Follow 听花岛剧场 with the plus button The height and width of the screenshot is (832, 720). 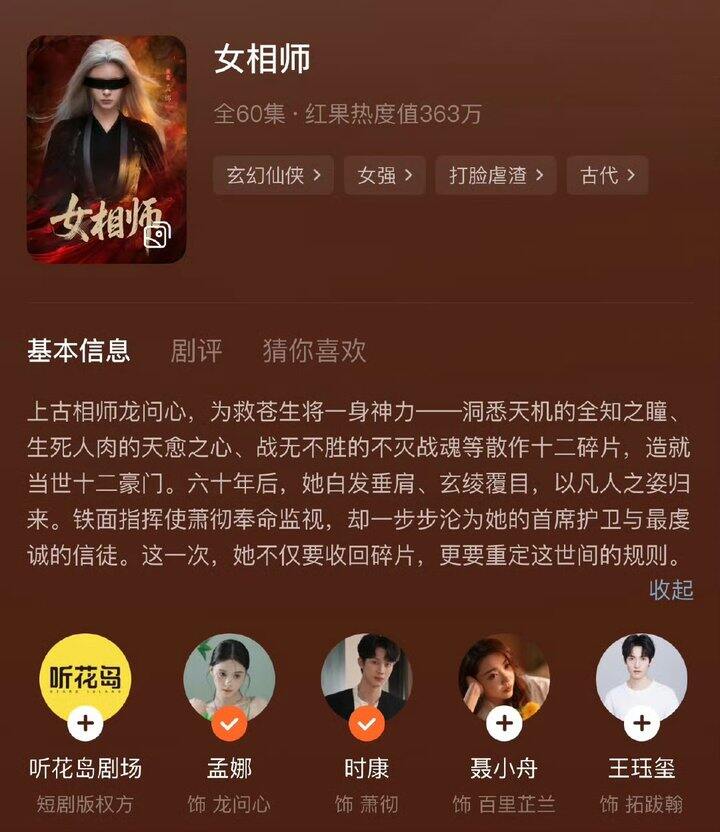(x=85, y=722)
